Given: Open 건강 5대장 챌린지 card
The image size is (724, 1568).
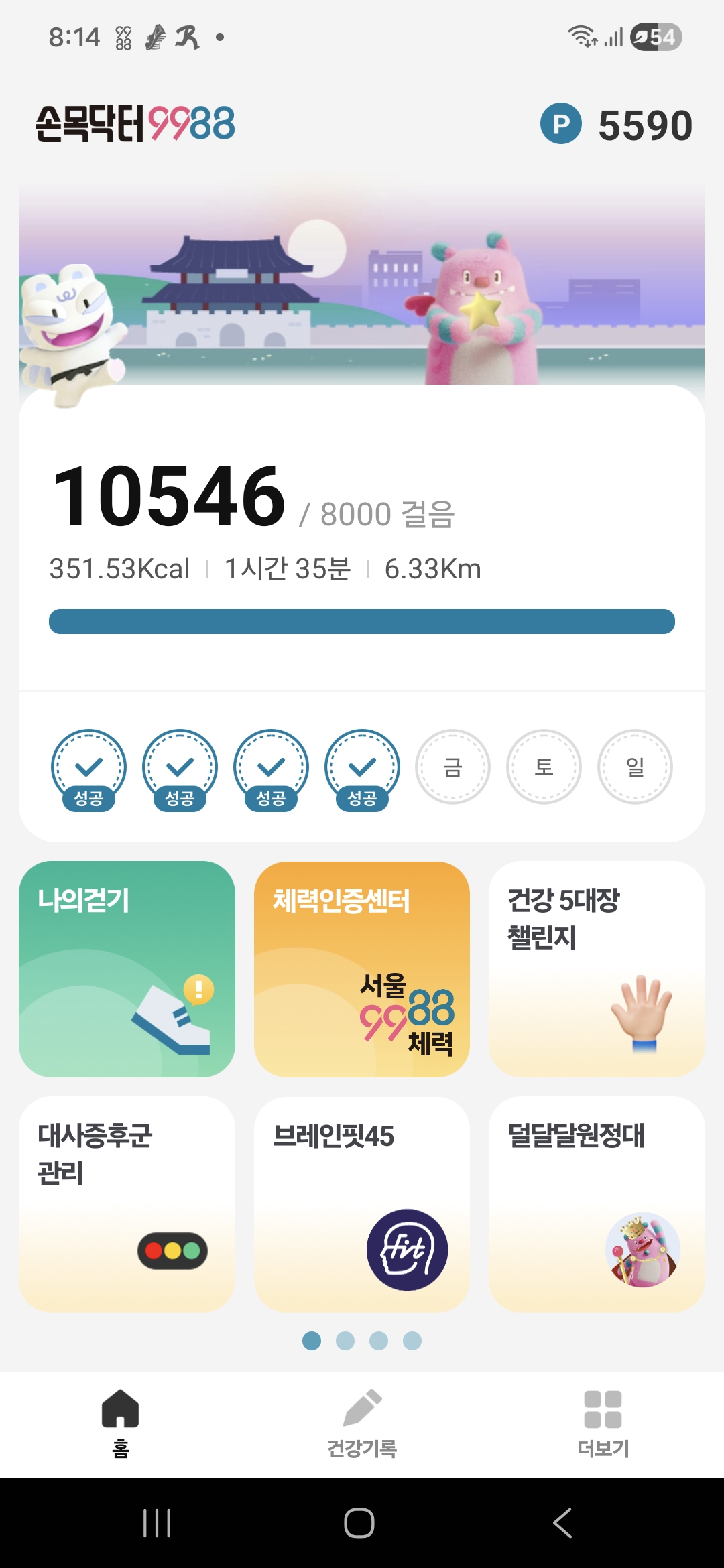Looking at the screenshot, I should [597, 969].
